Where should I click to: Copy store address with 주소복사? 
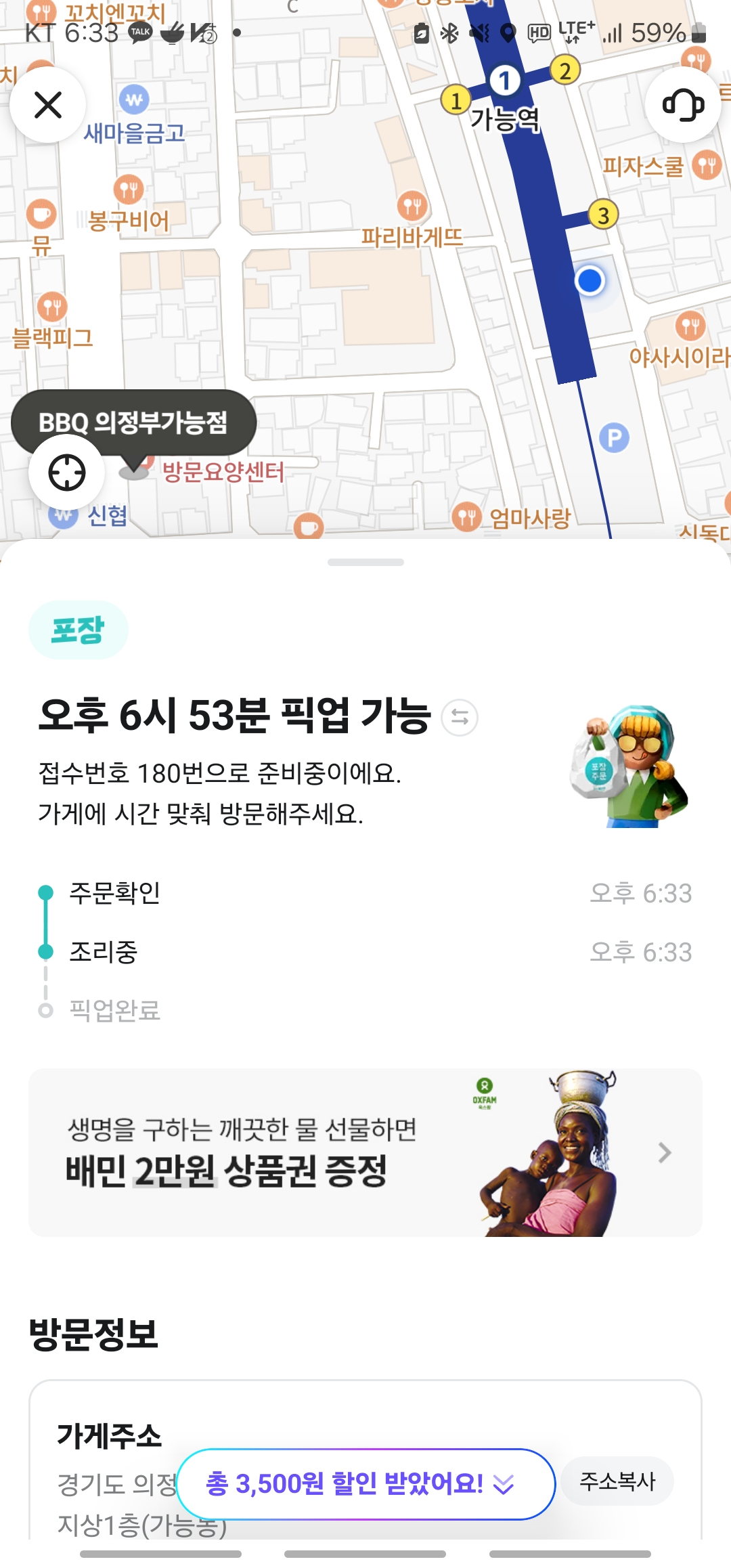617,1481
